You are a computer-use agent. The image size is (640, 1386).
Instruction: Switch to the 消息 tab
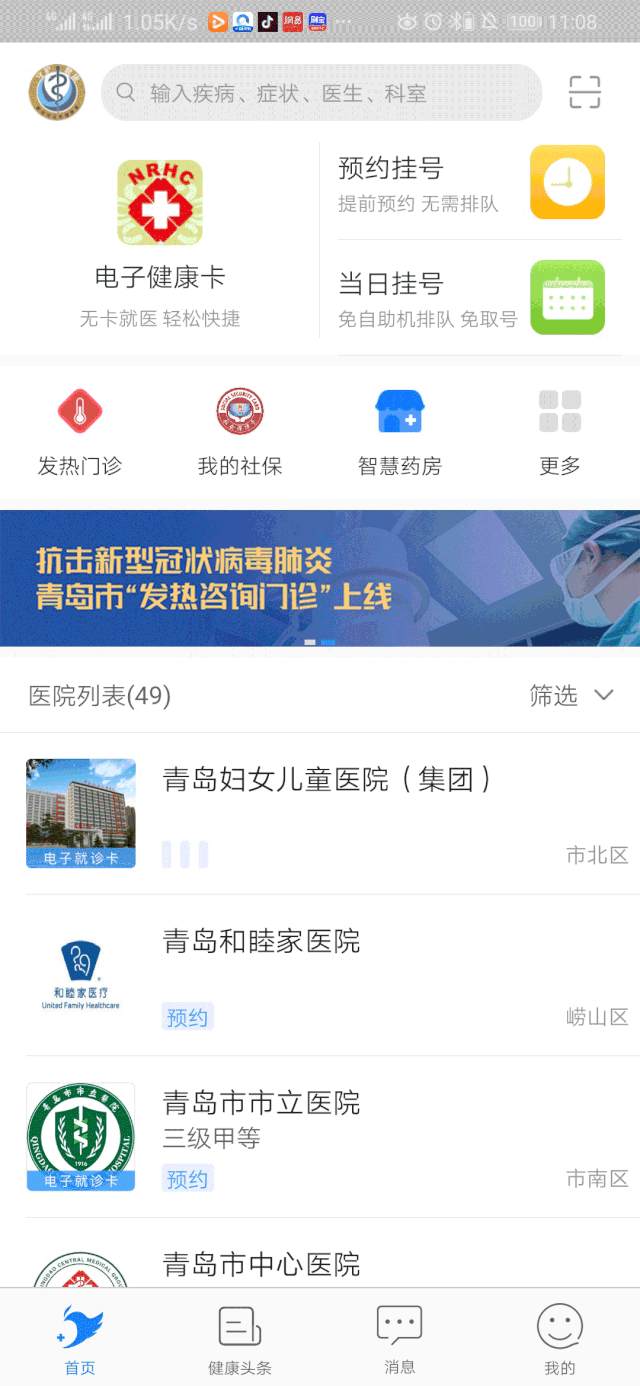(x=399, y=1338)
